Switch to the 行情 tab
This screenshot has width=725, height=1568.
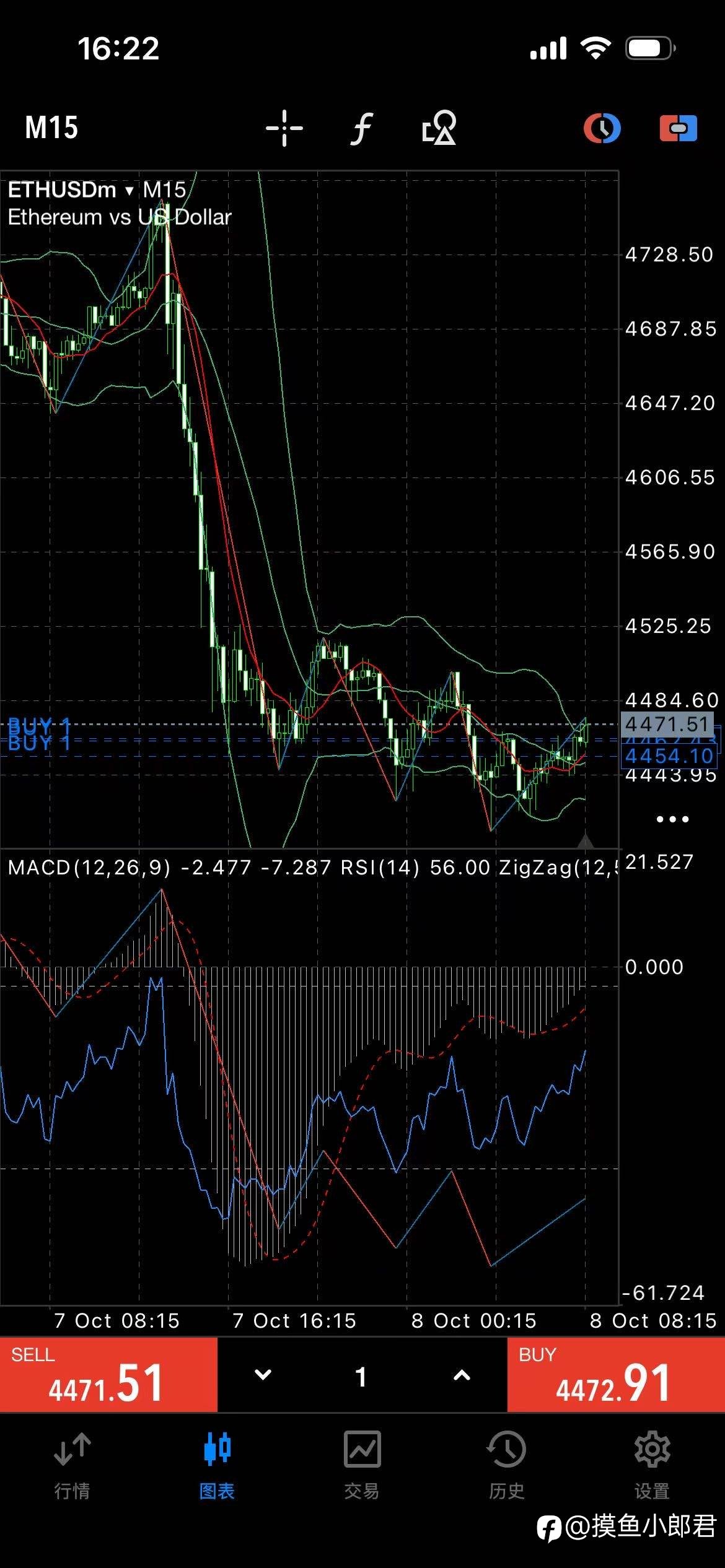(72, 1465)
